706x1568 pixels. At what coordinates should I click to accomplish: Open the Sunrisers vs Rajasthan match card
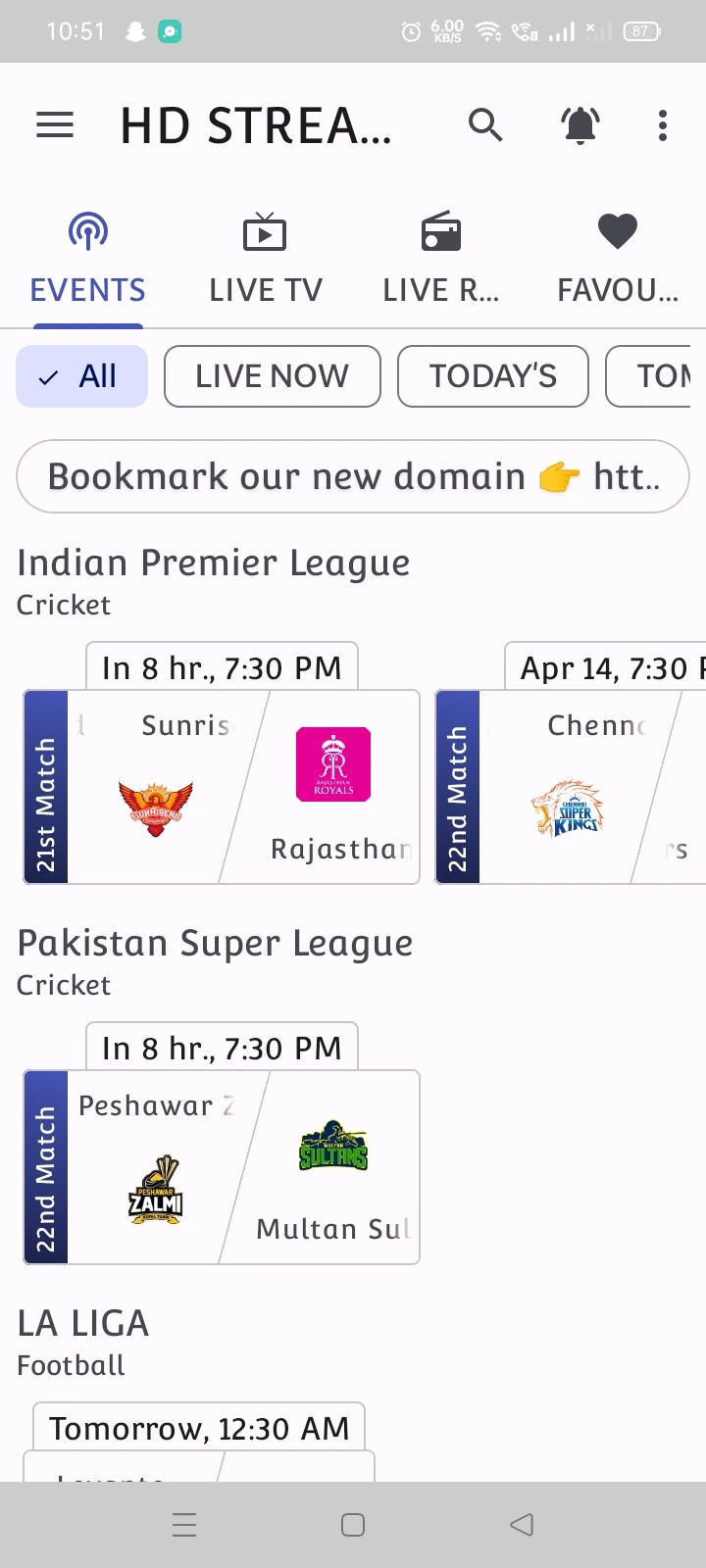tap(222, 787)
